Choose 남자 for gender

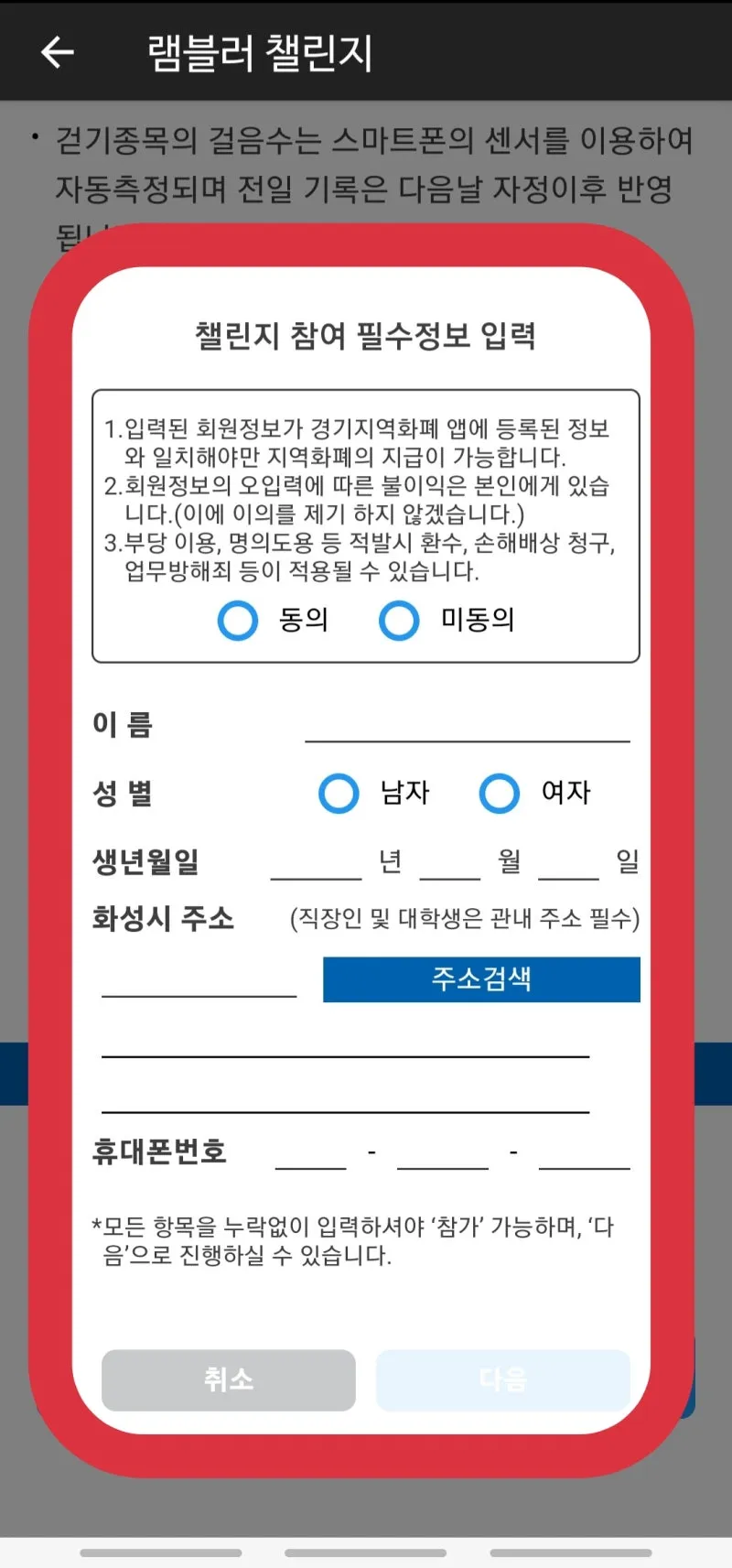339,793
